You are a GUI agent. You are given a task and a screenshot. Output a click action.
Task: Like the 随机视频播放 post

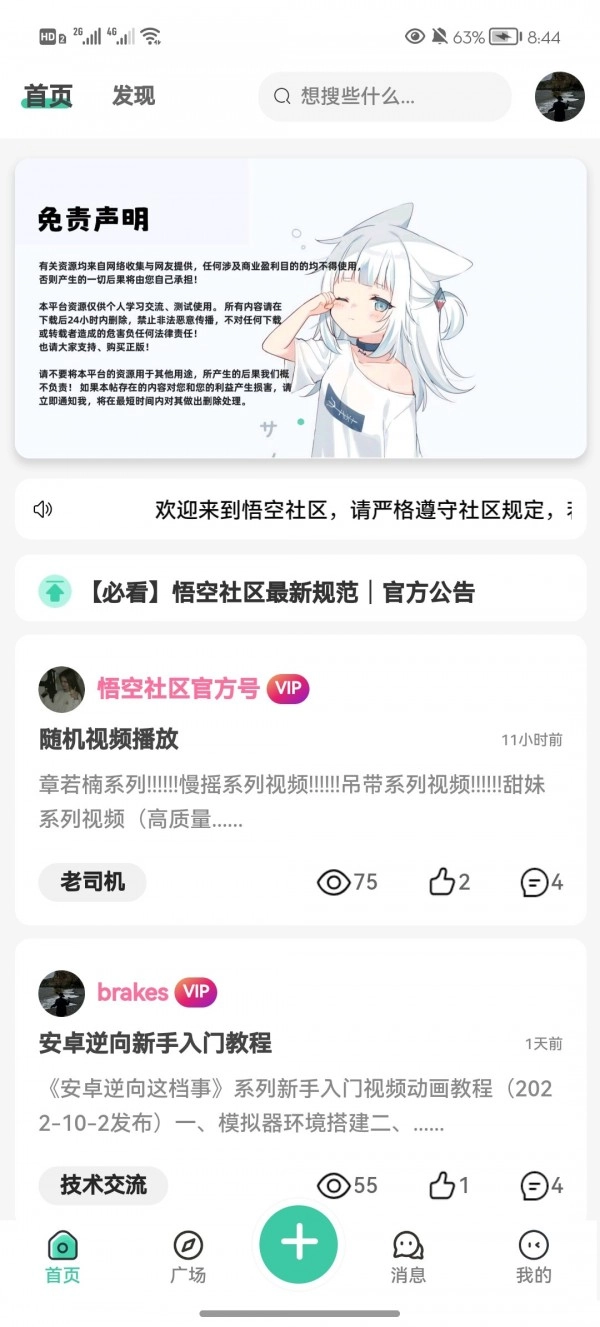click(449, 882)
